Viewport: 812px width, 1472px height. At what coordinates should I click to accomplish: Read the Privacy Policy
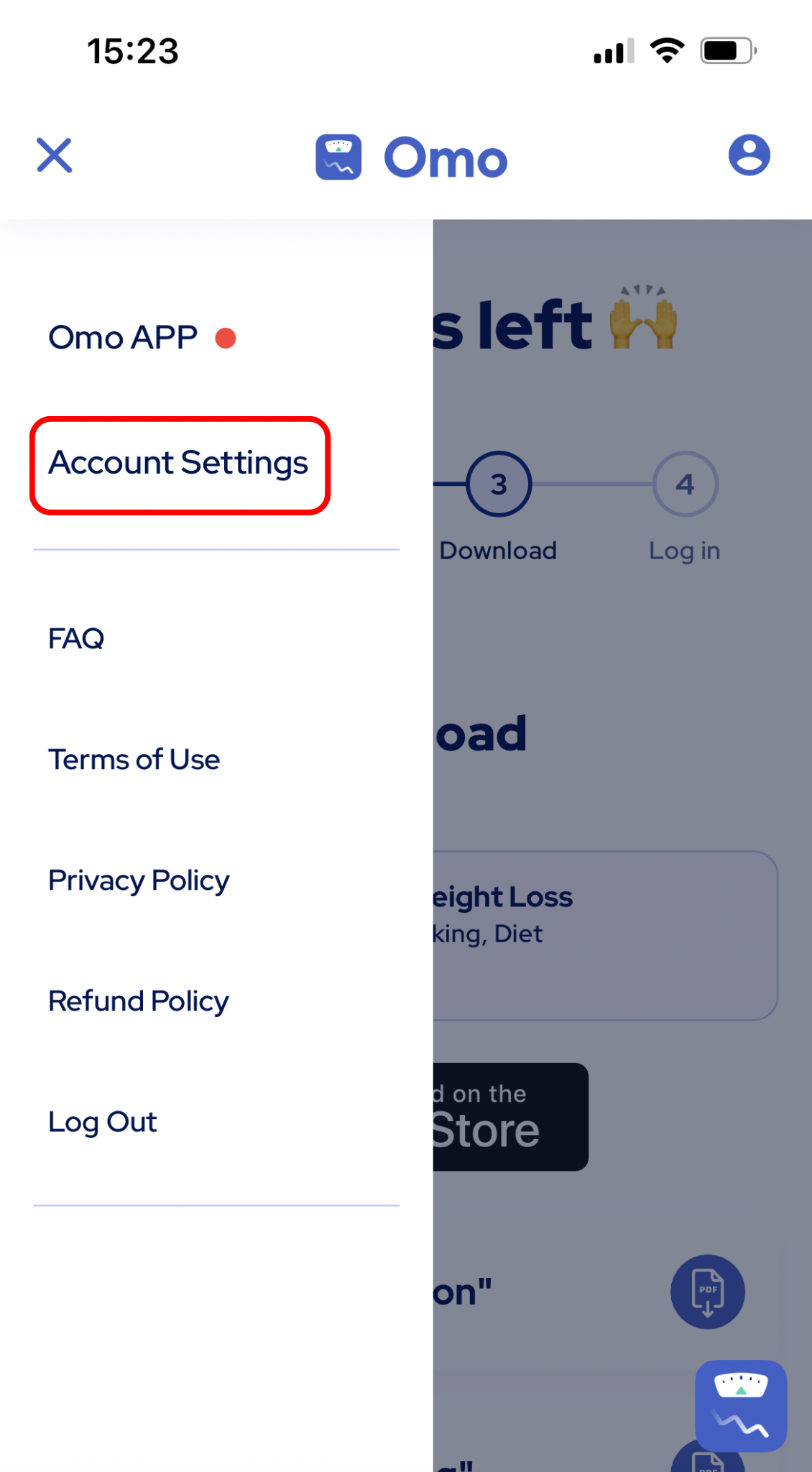point(139,881)
